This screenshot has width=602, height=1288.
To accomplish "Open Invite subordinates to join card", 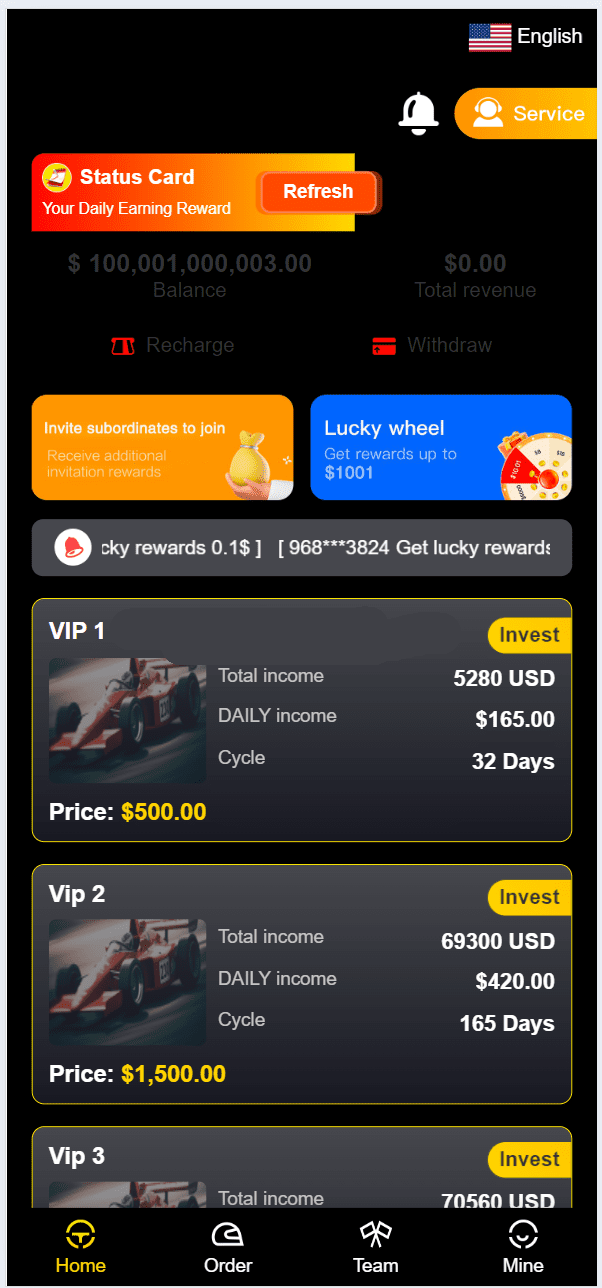I will (x=162, y=447).
